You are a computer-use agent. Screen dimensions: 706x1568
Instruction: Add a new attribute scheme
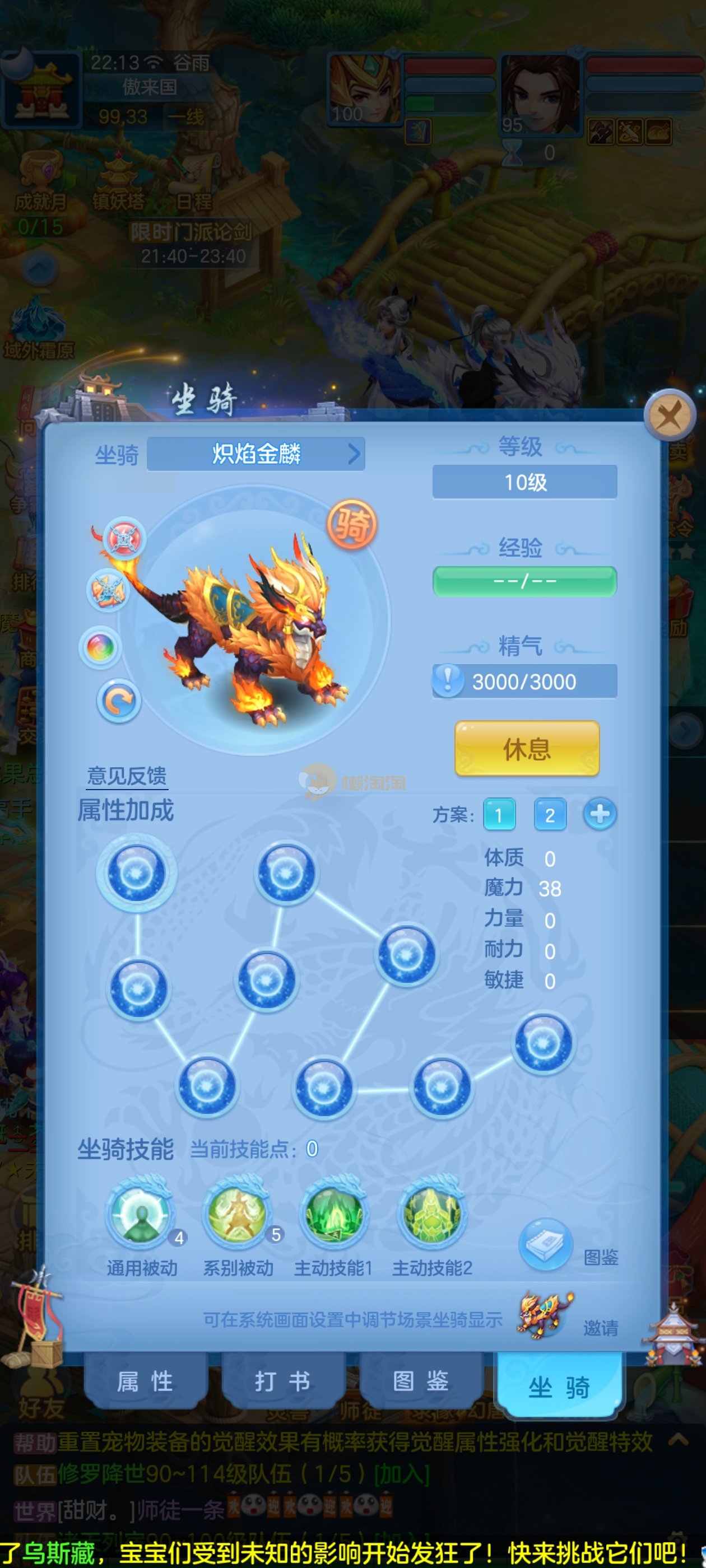tap(600, 814)
